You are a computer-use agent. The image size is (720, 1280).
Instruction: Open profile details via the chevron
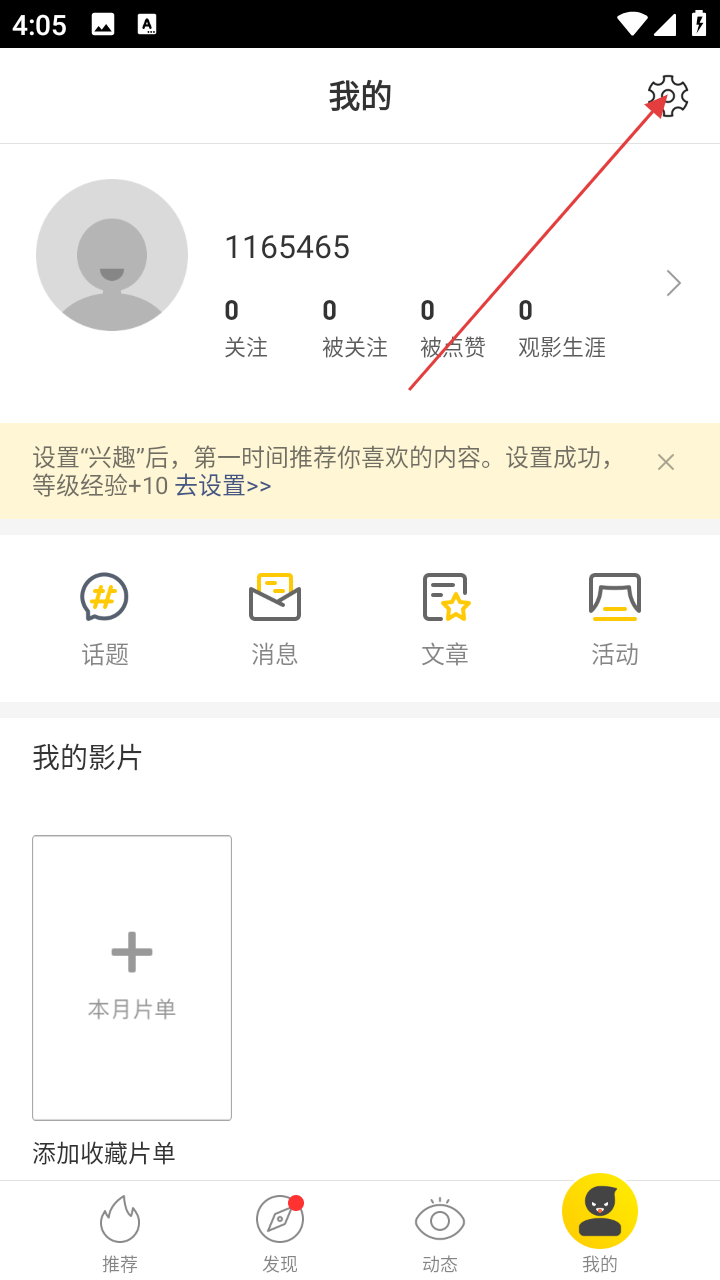tap(674, 284)
